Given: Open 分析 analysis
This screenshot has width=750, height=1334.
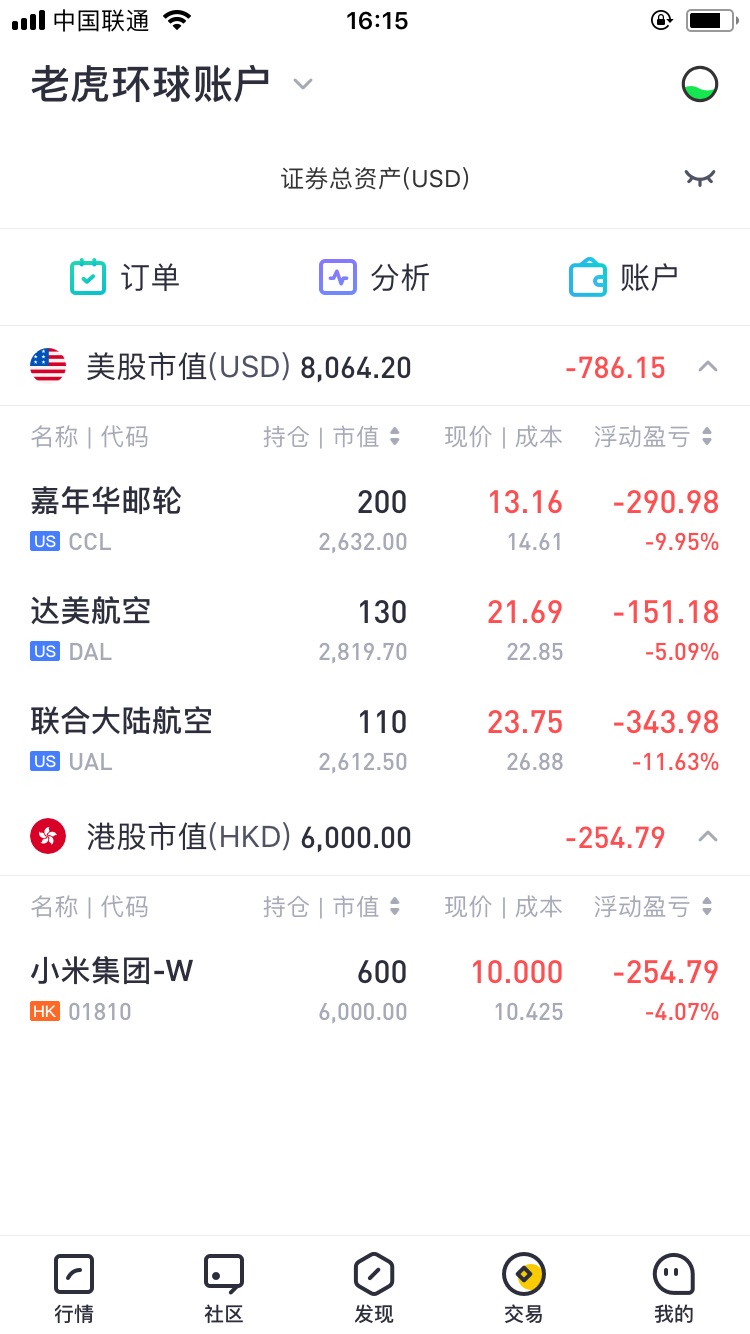Looking at the screenshot, I should (374, 277).
